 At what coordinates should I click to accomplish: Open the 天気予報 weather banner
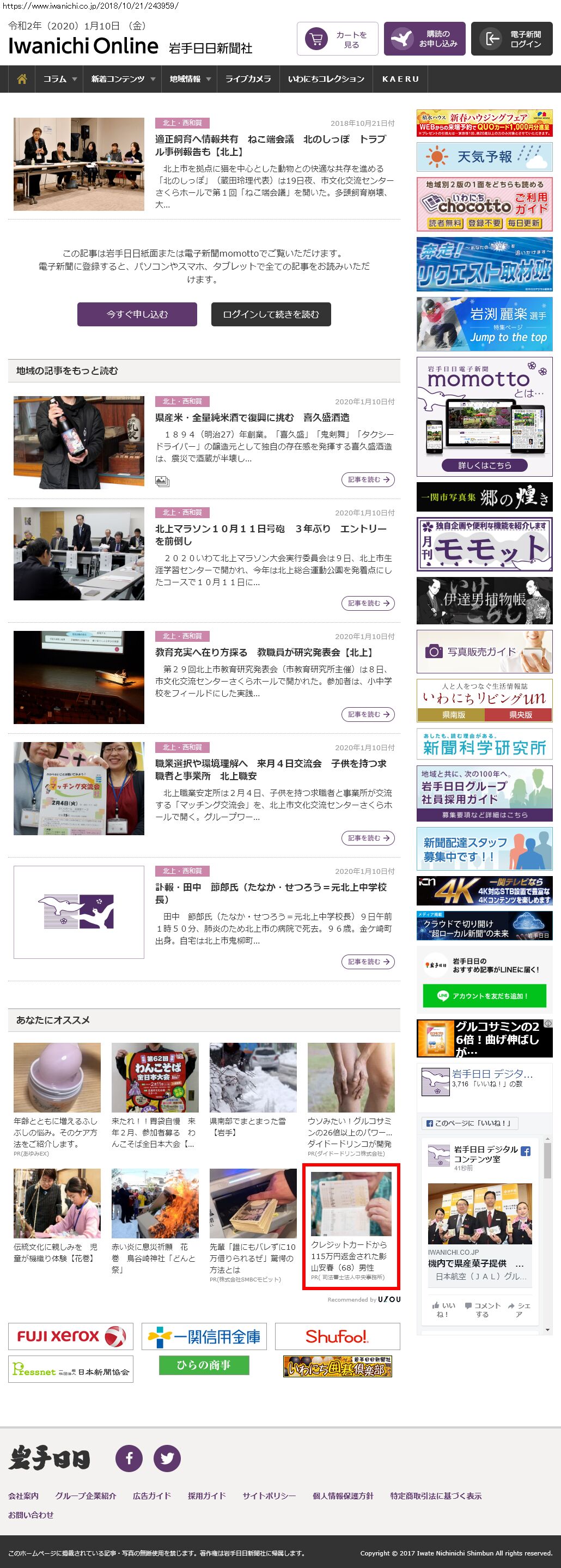point(484,157)
